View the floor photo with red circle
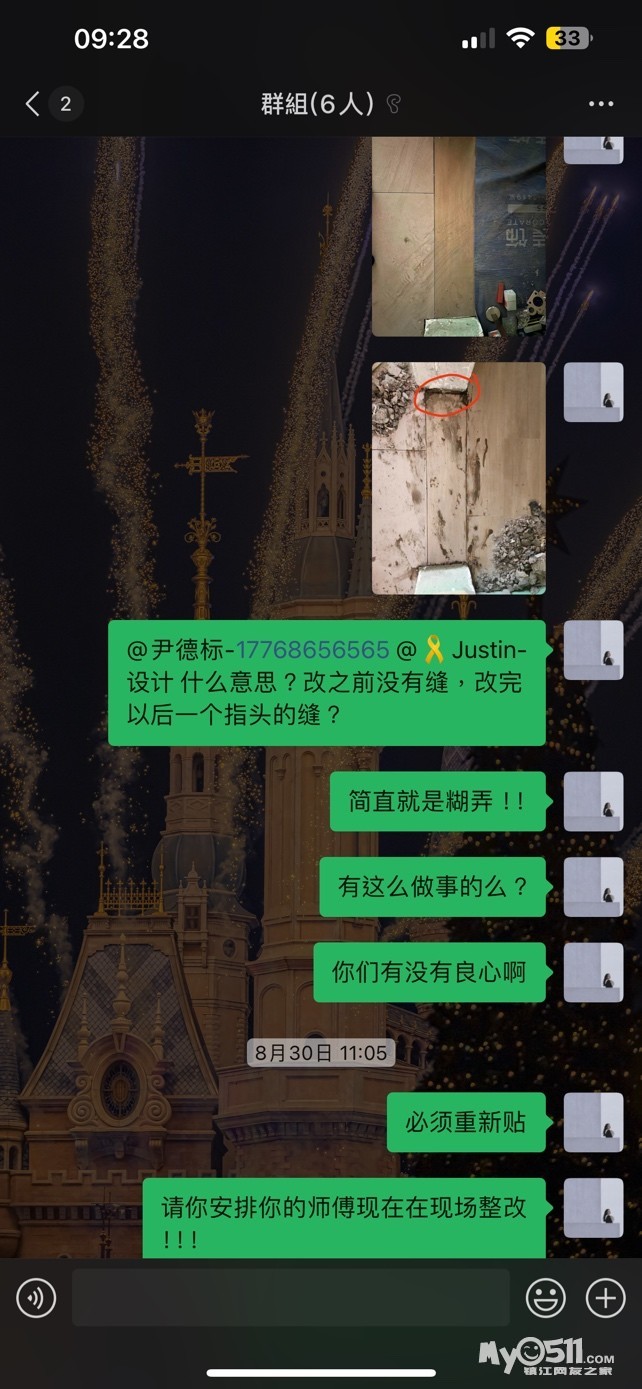This screenshot has height=1389, width=642. click(459, 478)
